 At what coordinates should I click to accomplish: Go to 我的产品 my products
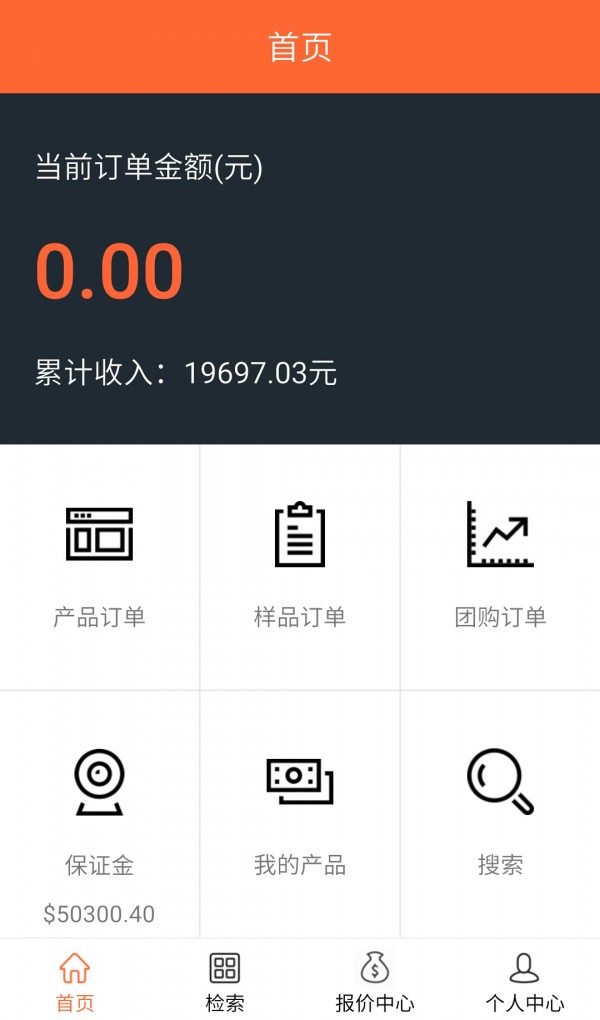(300, 815)
